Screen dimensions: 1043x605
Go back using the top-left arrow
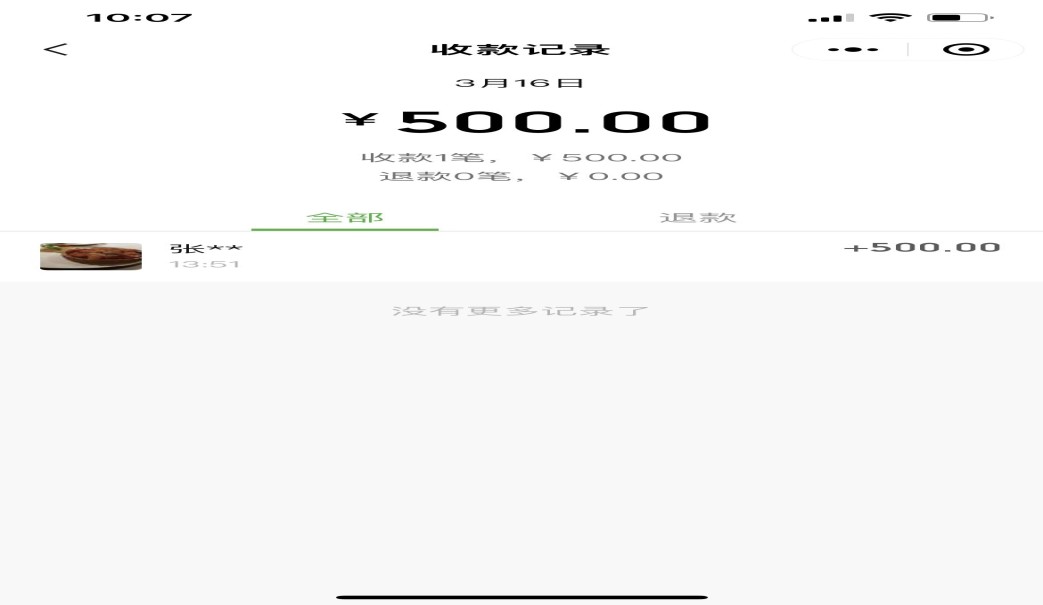pos(56,49)
